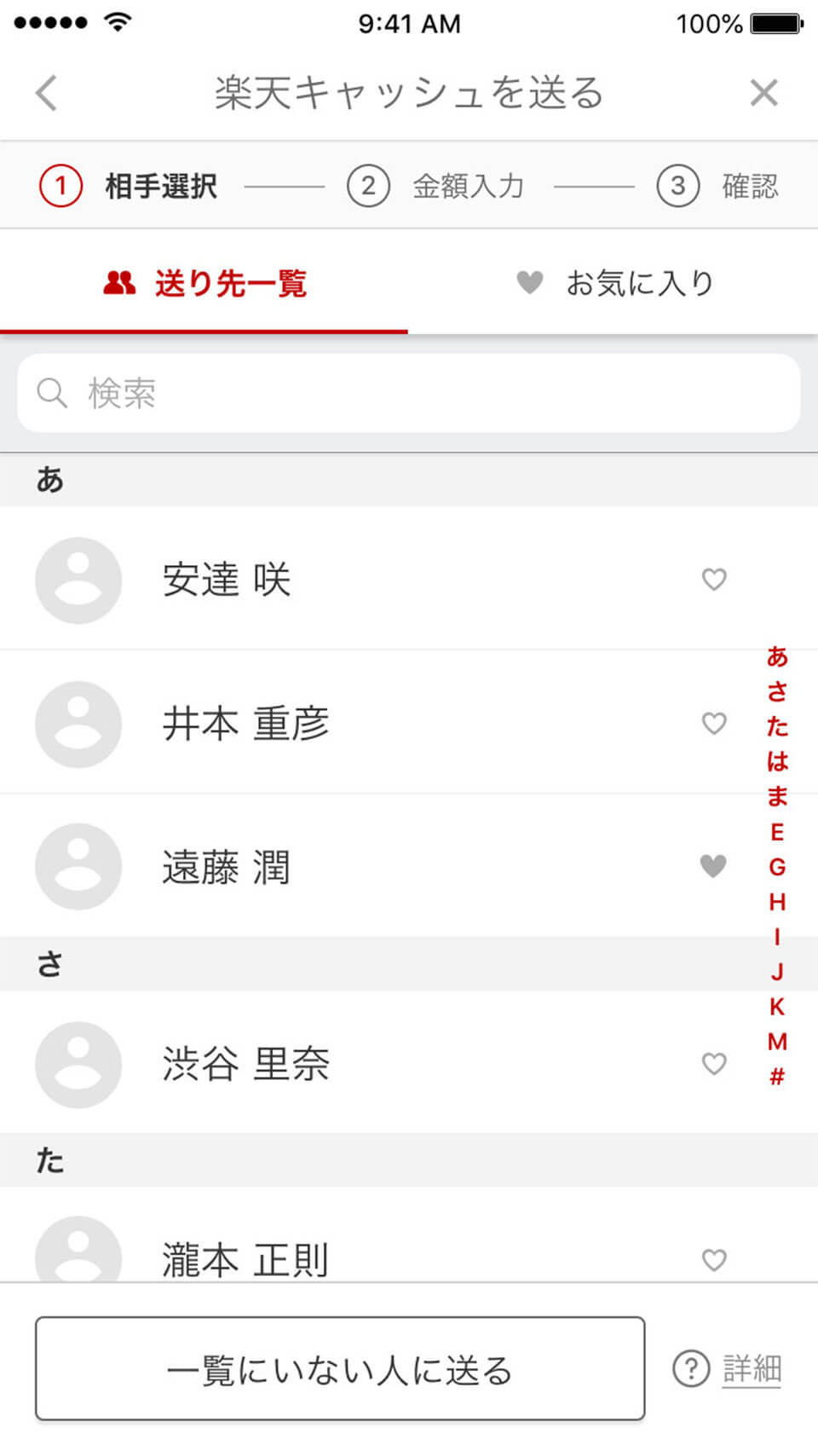This screenshot has width=818, height=1456.
Task: Pick 渋谷 里奈 to send cash
Action: coord(245,1064)
